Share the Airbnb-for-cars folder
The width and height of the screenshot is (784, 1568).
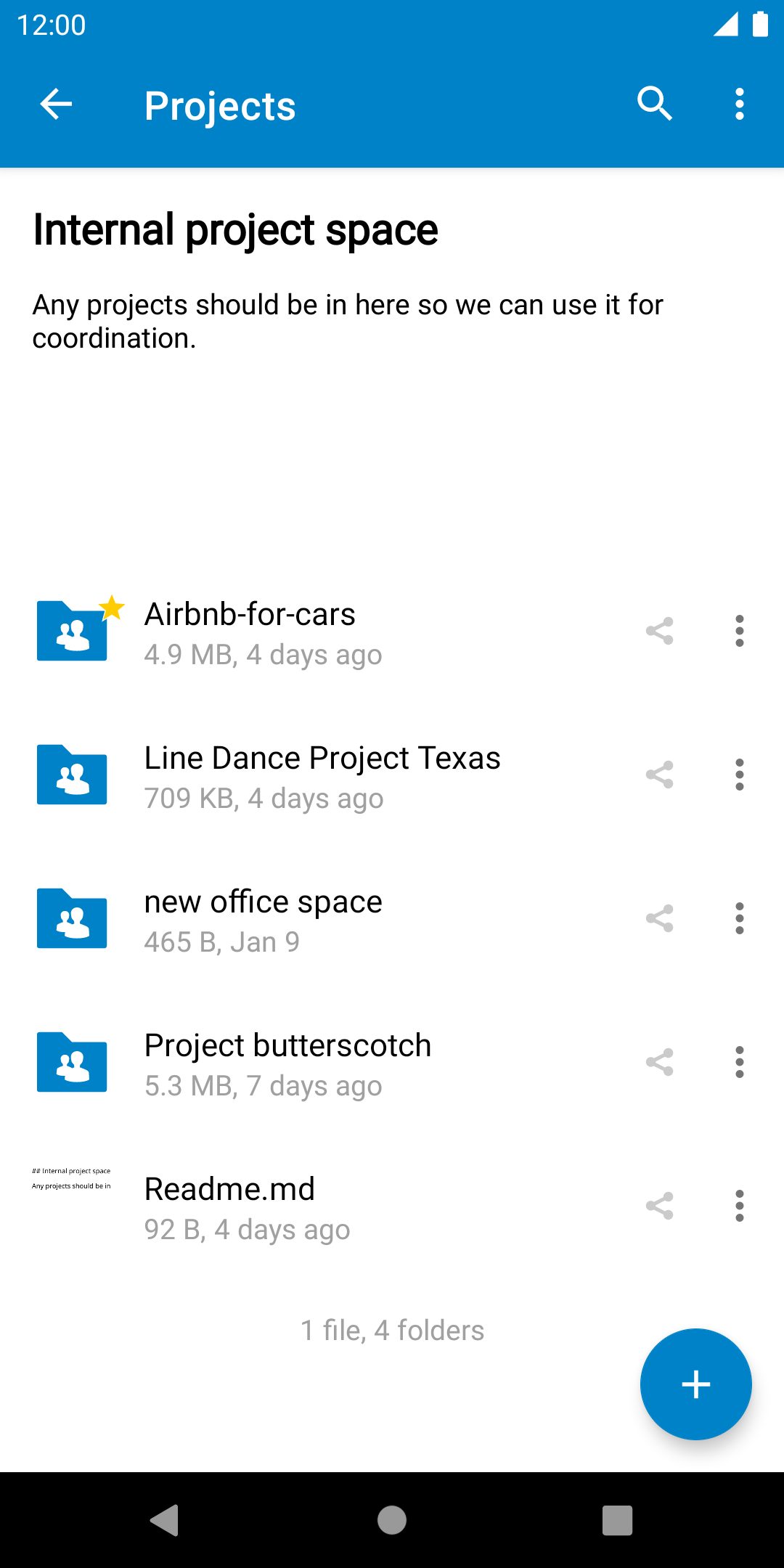pos(659,632)
